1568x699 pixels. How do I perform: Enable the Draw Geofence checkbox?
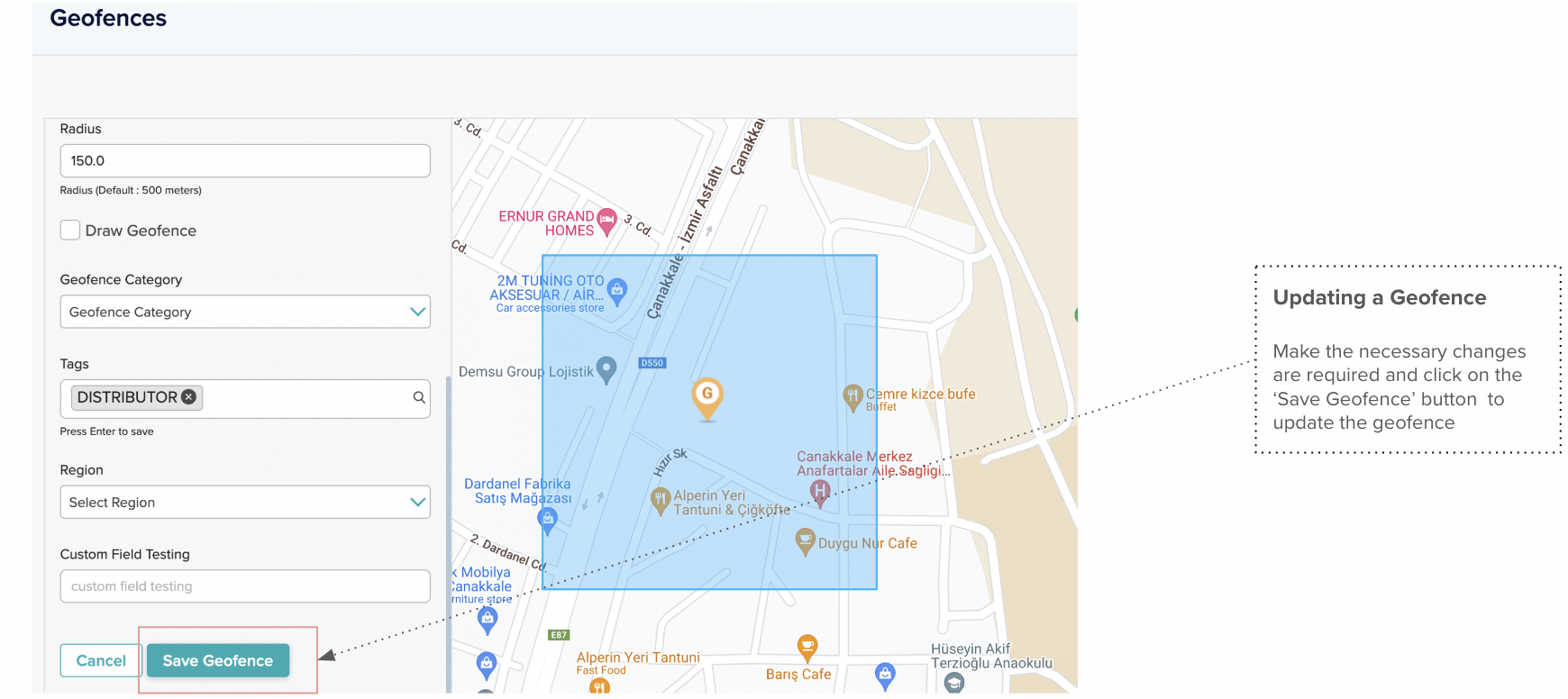pos(70,230)
